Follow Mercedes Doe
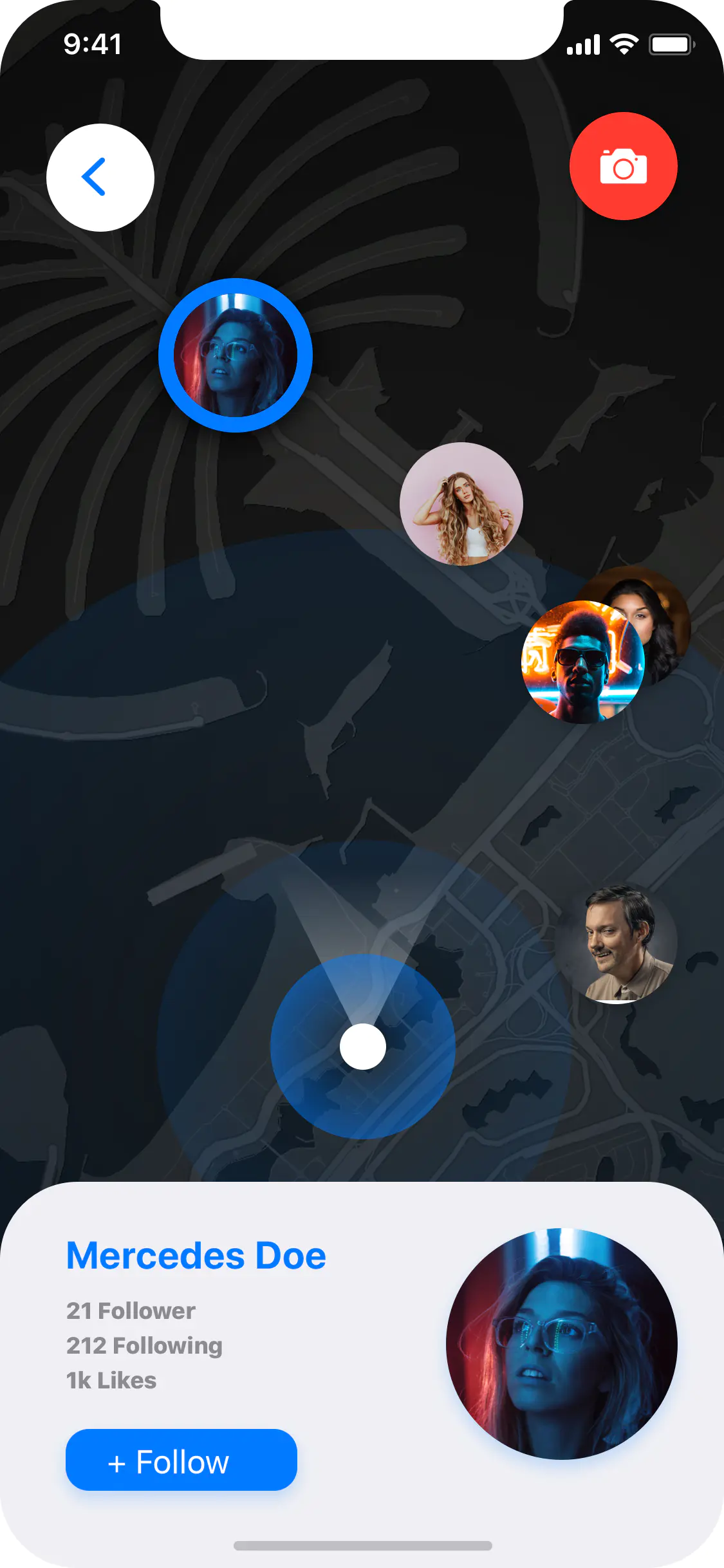724x1568 pixels. pos(181,1459)
